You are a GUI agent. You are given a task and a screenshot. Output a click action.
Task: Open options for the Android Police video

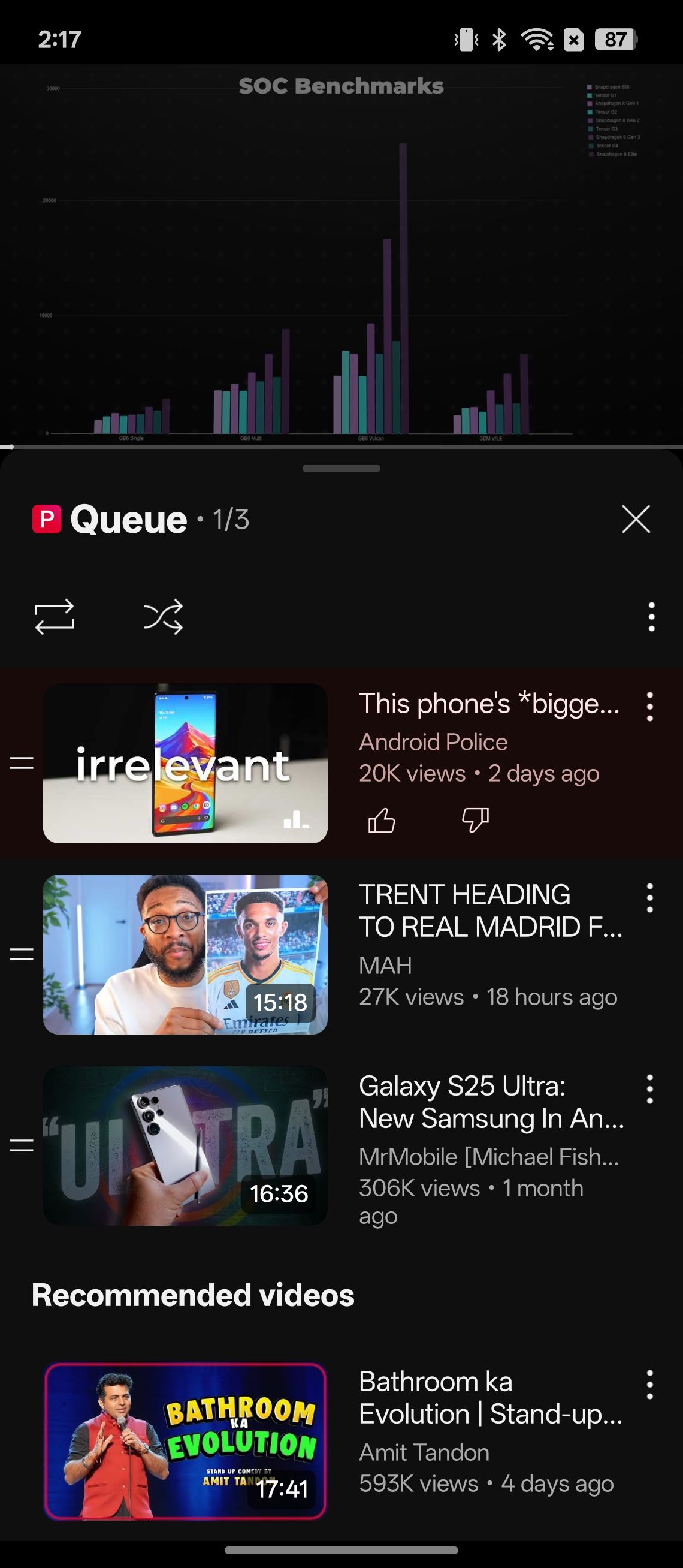coord(649,707)
